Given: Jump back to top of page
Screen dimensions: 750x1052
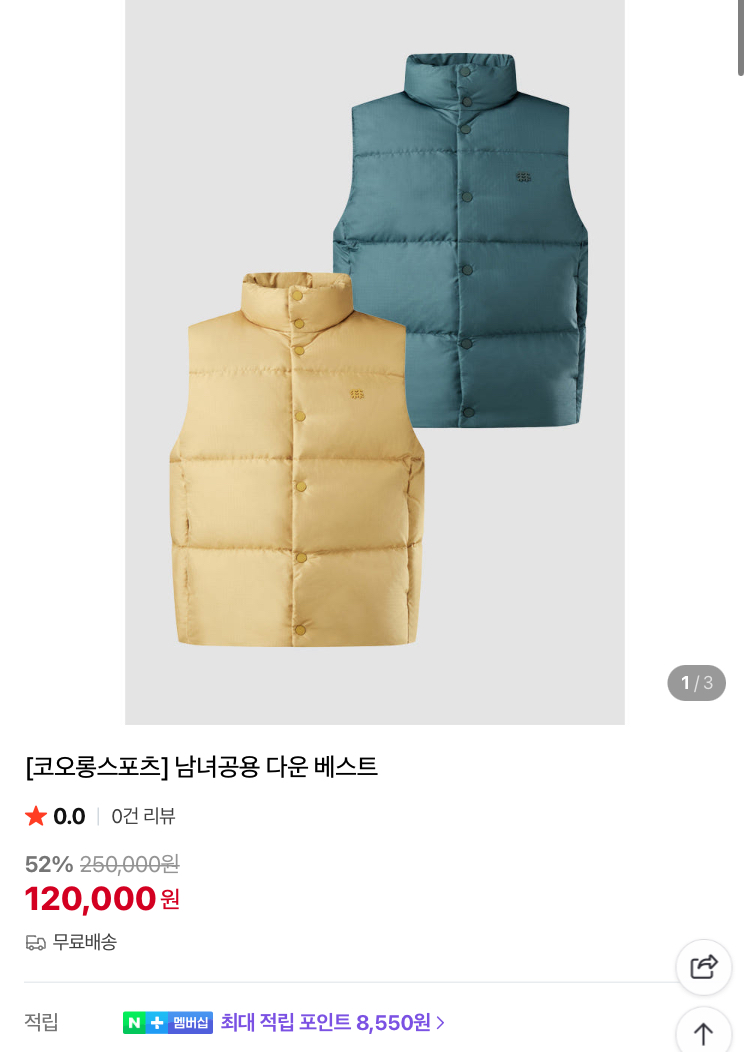Looking at the screenshot, I should [x=704, y=1032].
